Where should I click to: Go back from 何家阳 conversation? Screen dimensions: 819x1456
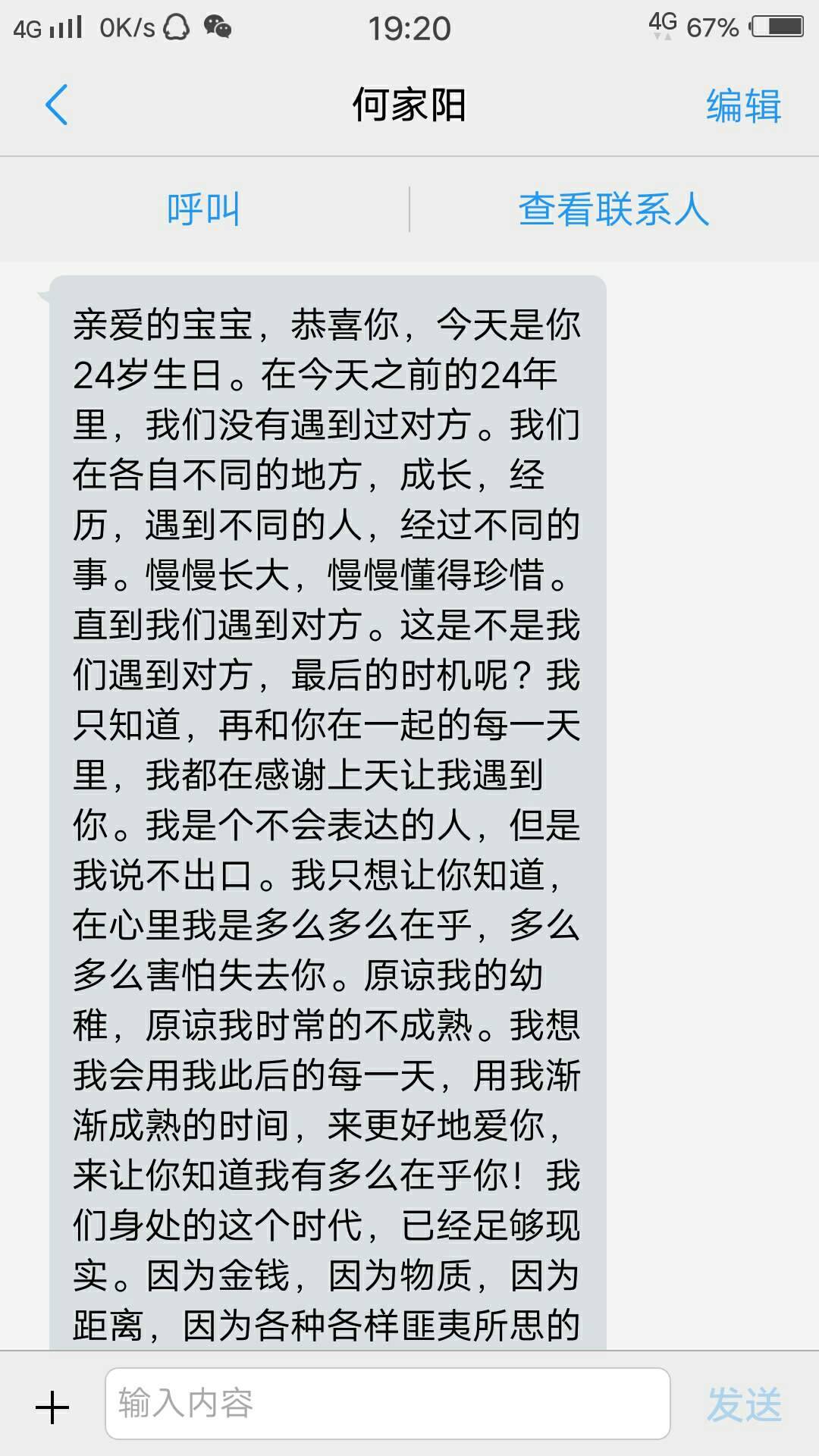click(57, 105)
